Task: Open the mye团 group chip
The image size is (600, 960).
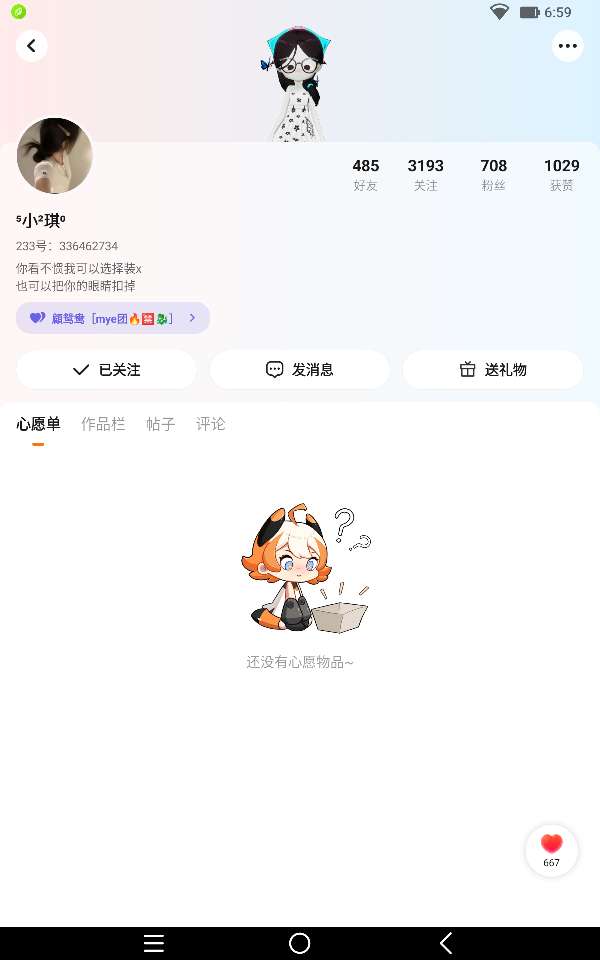Action: pyautogui.click(x=113, y=318)
